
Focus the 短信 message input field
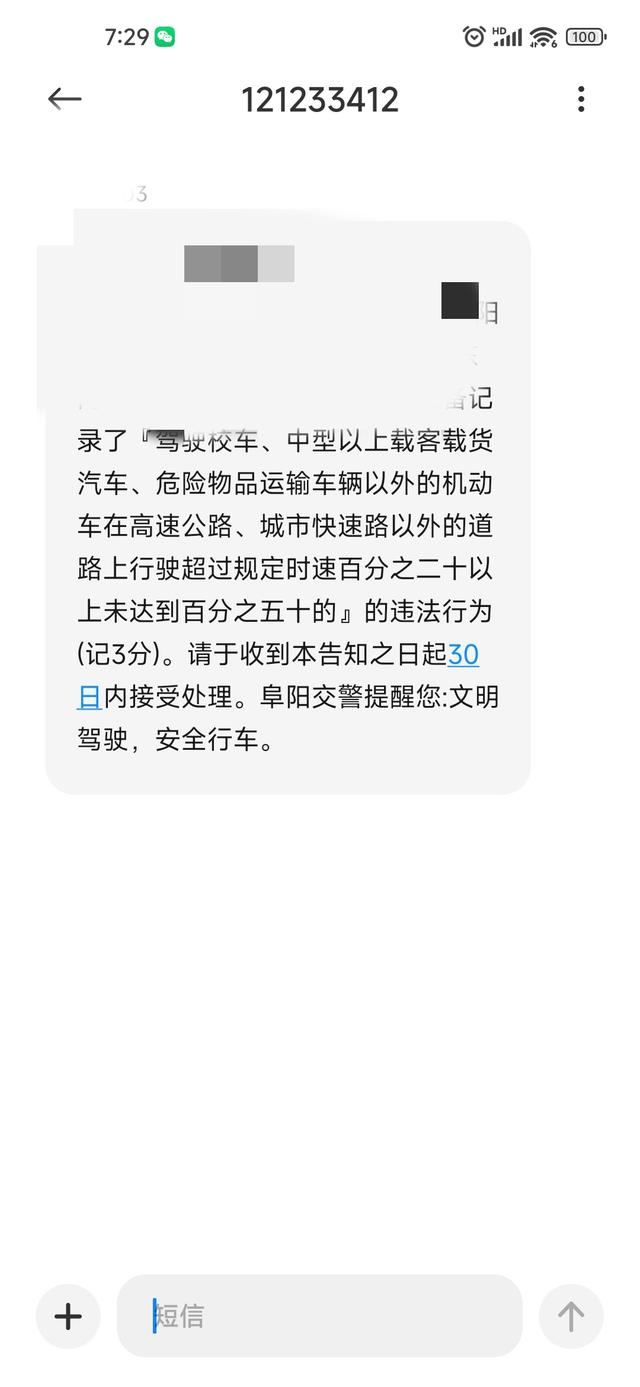point(320,1316)
